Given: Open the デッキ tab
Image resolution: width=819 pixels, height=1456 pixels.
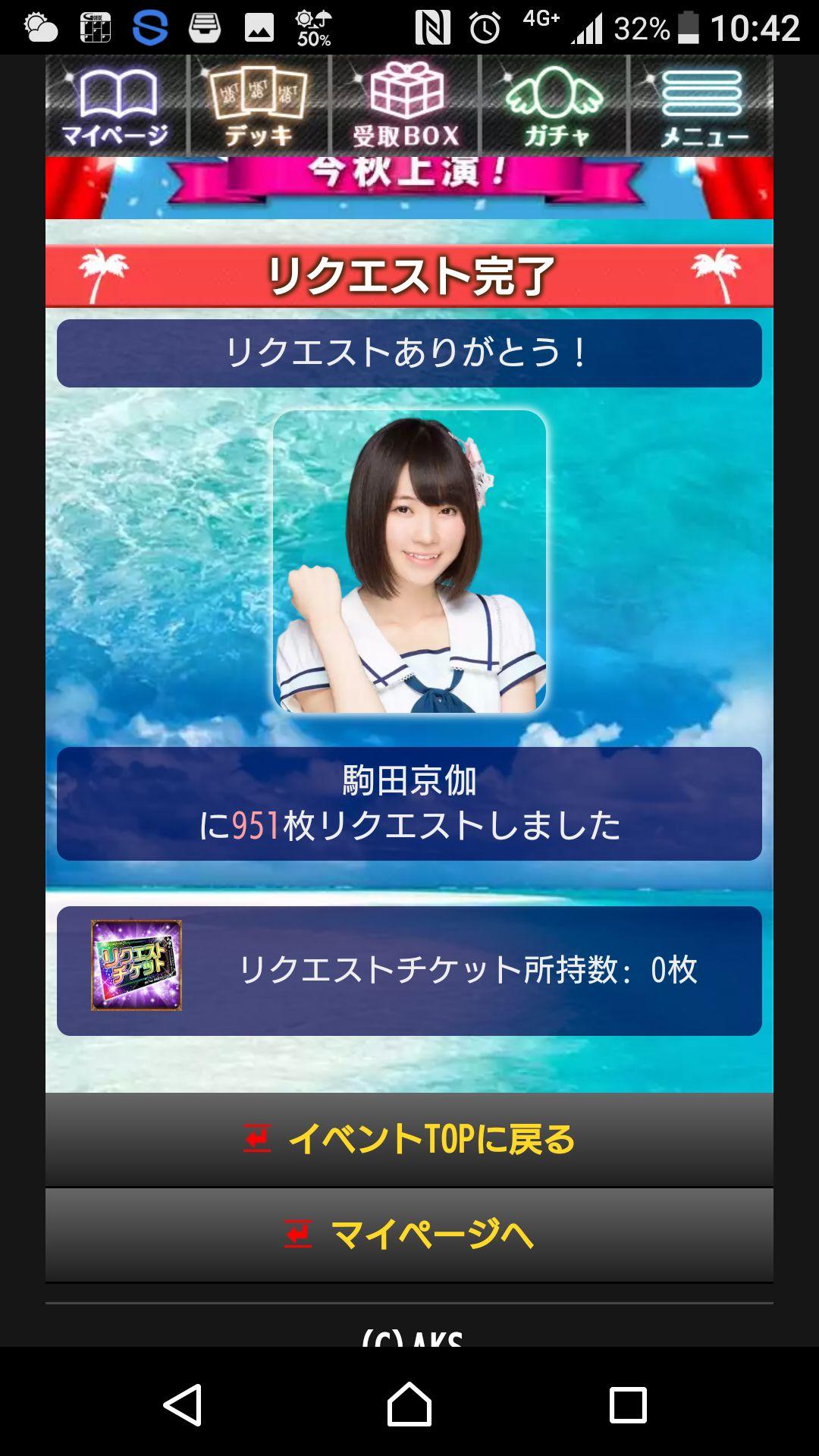Looking at the screenshot, I should [x=259, y=106].
